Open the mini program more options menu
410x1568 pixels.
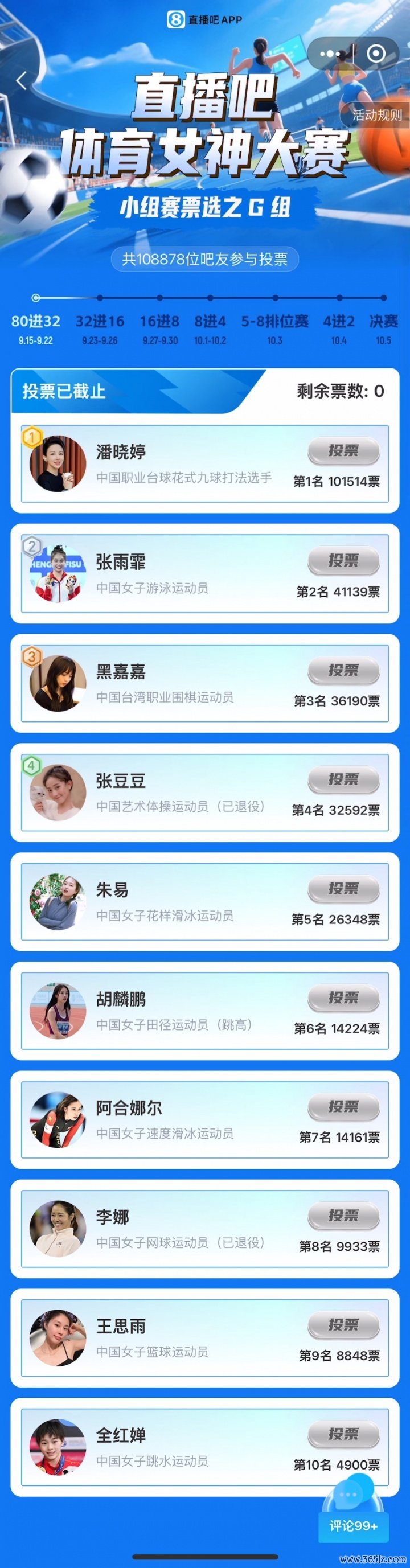[x=330, y=54]
